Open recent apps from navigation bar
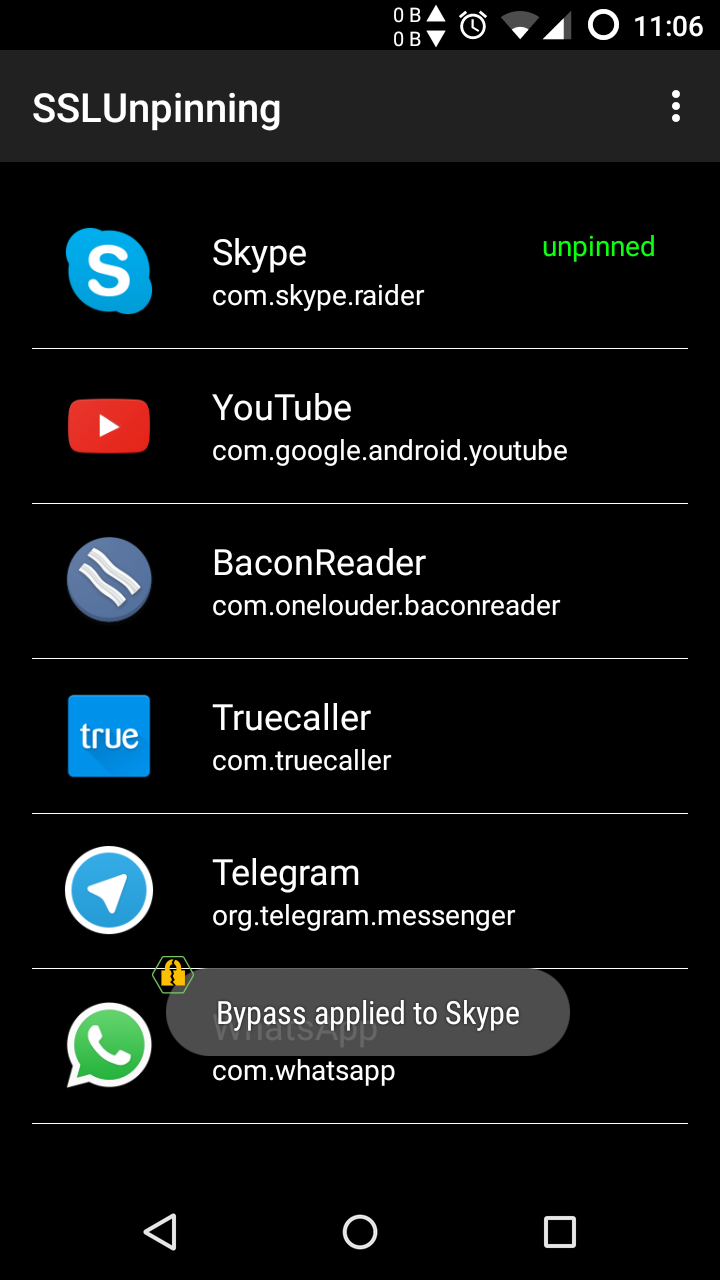Image resolution: width=720 pixels, height=1280 pixels. click(559, 1231)
